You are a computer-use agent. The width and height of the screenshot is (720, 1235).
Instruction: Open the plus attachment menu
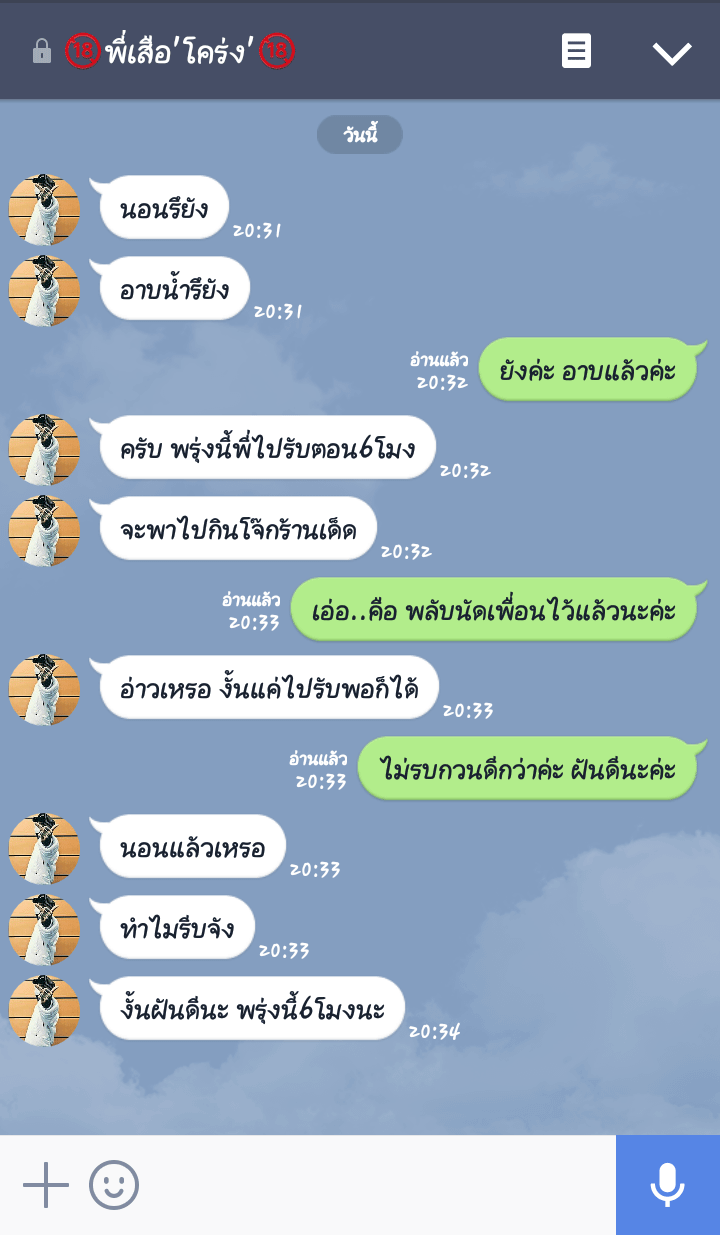click(46, 1186)
